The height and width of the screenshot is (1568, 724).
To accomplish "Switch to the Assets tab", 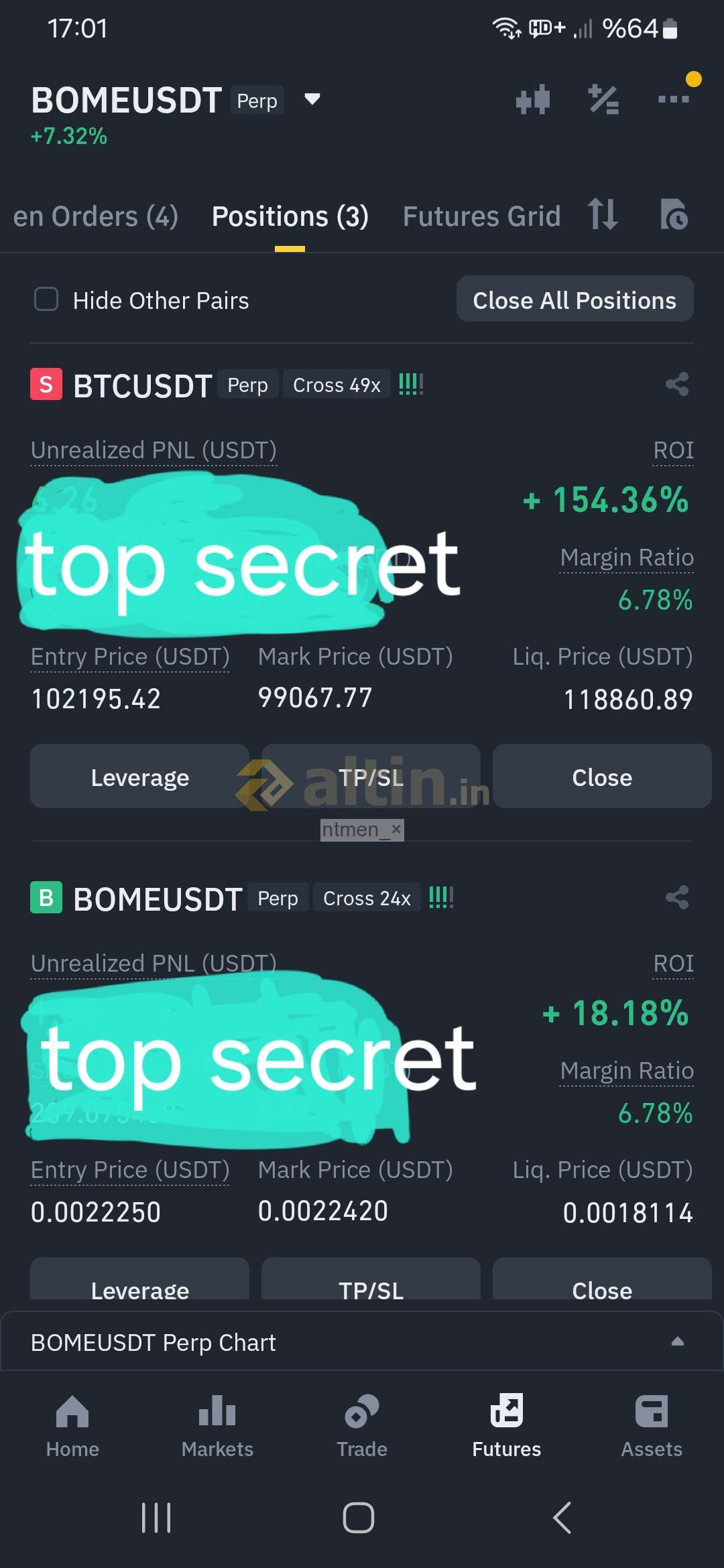I will coord(652,1426).
